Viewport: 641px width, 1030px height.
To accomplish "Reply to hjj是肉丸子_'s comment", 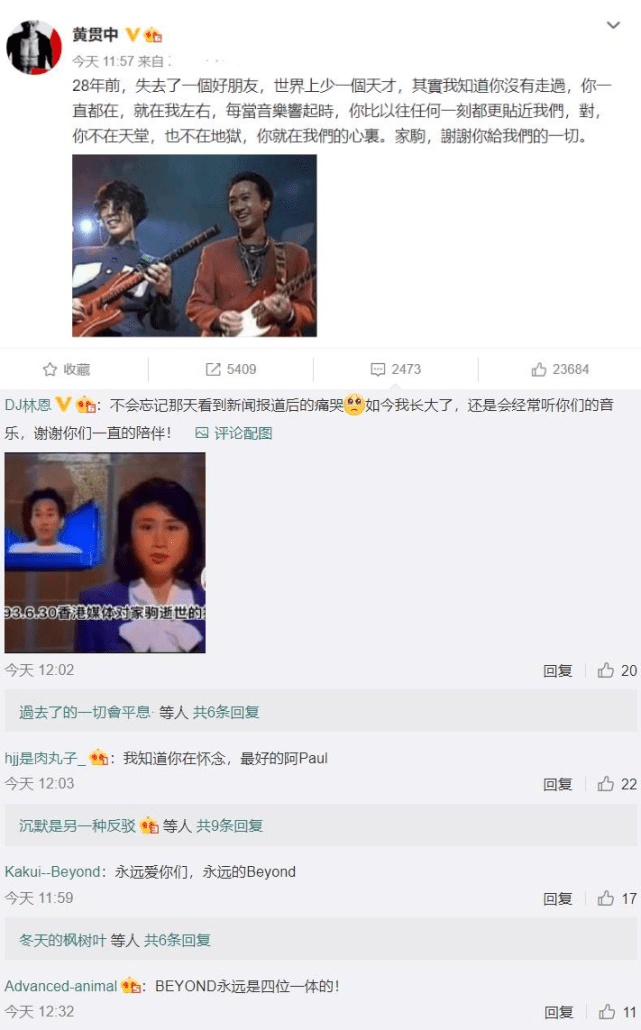I will click(557, 784).
